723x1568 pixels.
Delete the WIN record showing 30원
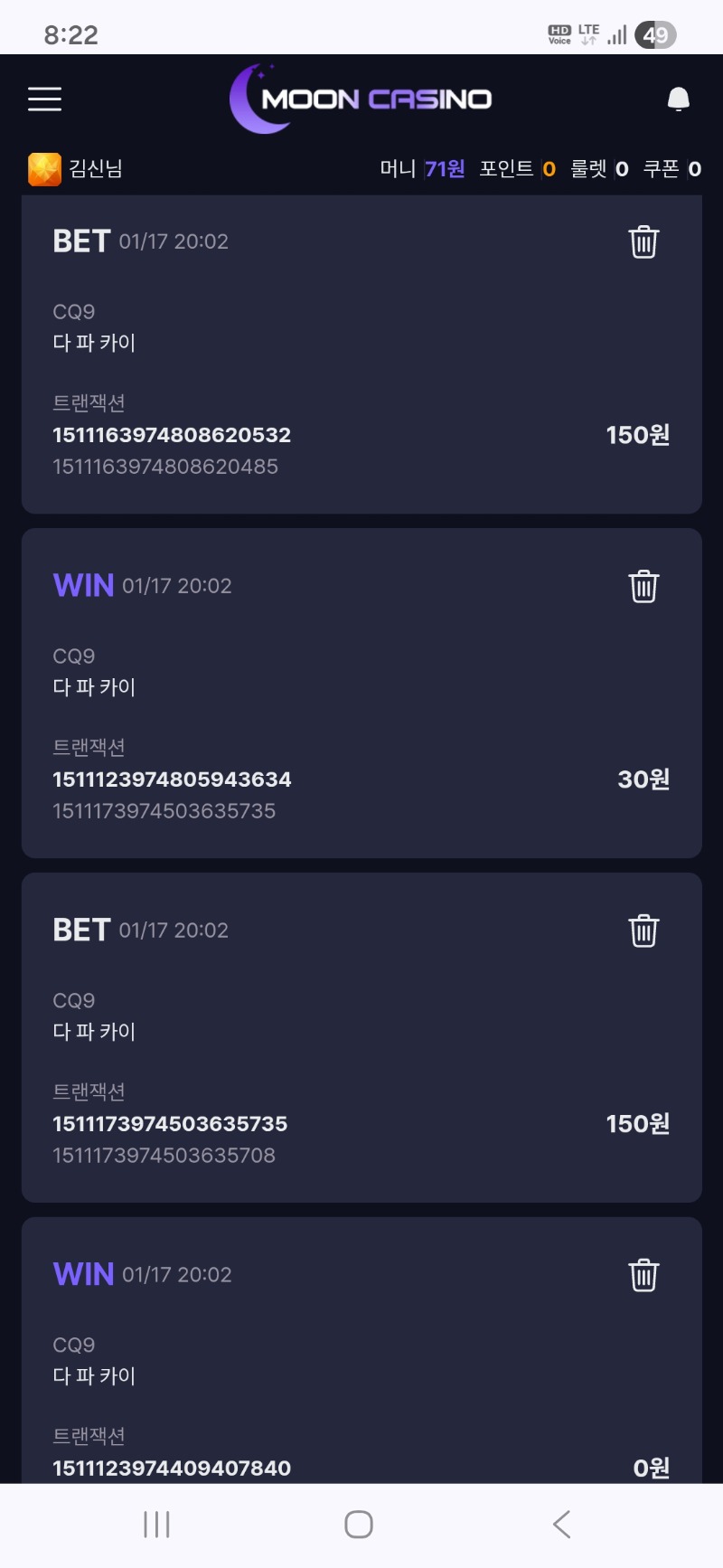pyautogui.click(x=643, y=586)
